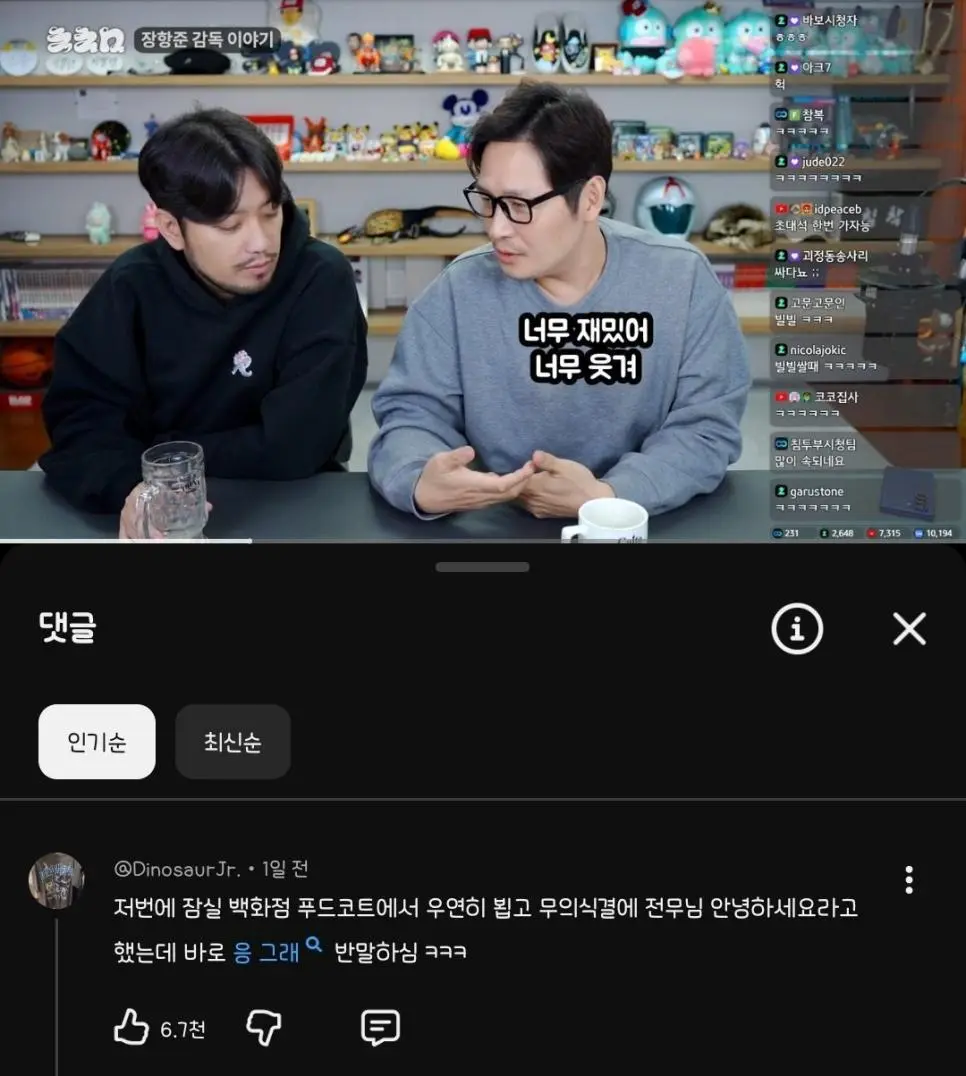Switch comment sorting to 최신순
The width and height of the screenshot is (966, 1076).
tap(233, 742)
